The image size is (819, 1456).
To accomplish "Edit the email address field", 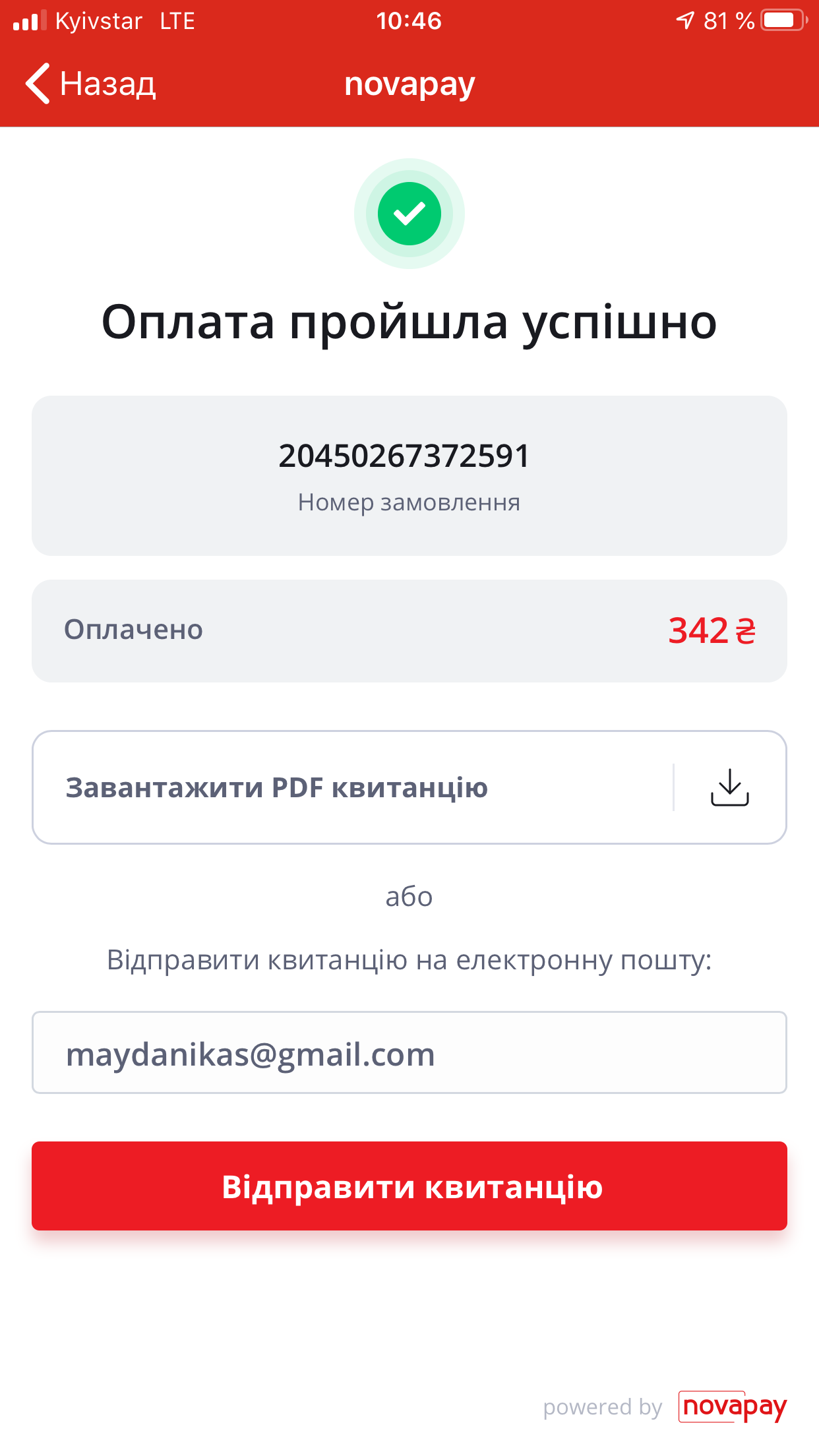I will pos(409,1053).
